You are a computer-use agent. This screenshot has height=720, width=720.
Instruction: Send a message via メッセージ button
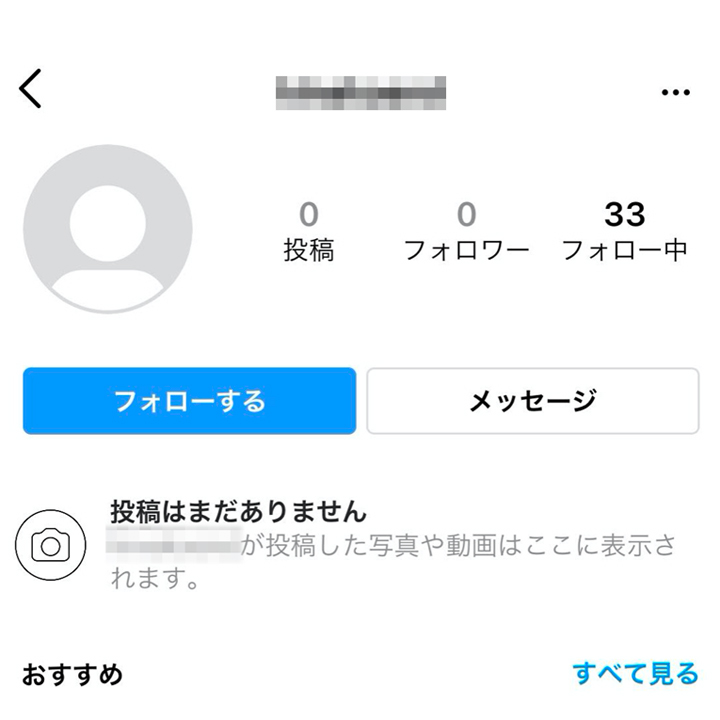(532, 401)
